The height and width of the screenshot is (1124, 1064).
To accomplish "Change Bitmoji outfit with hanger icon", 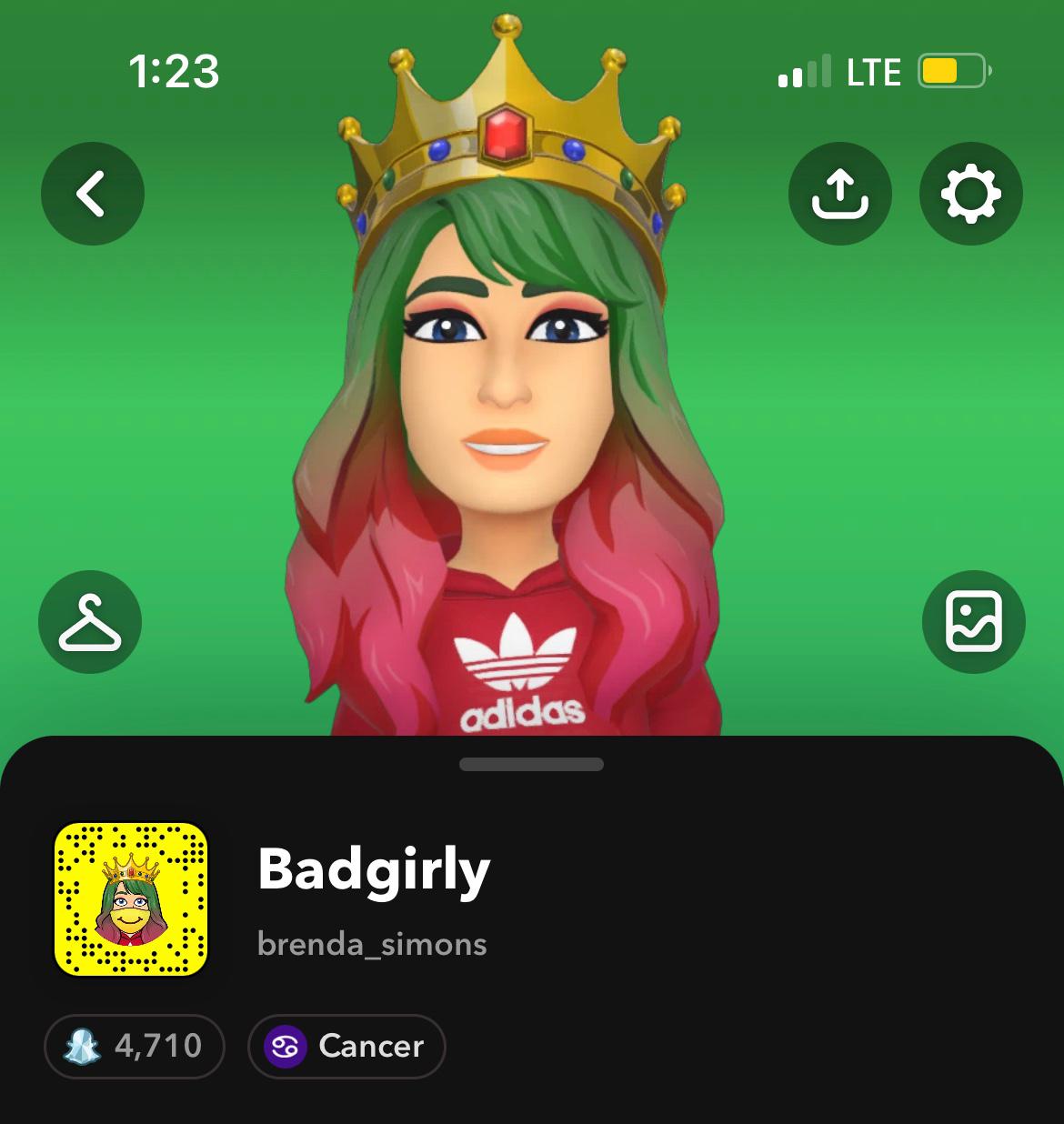I will (x=90, y=622).
